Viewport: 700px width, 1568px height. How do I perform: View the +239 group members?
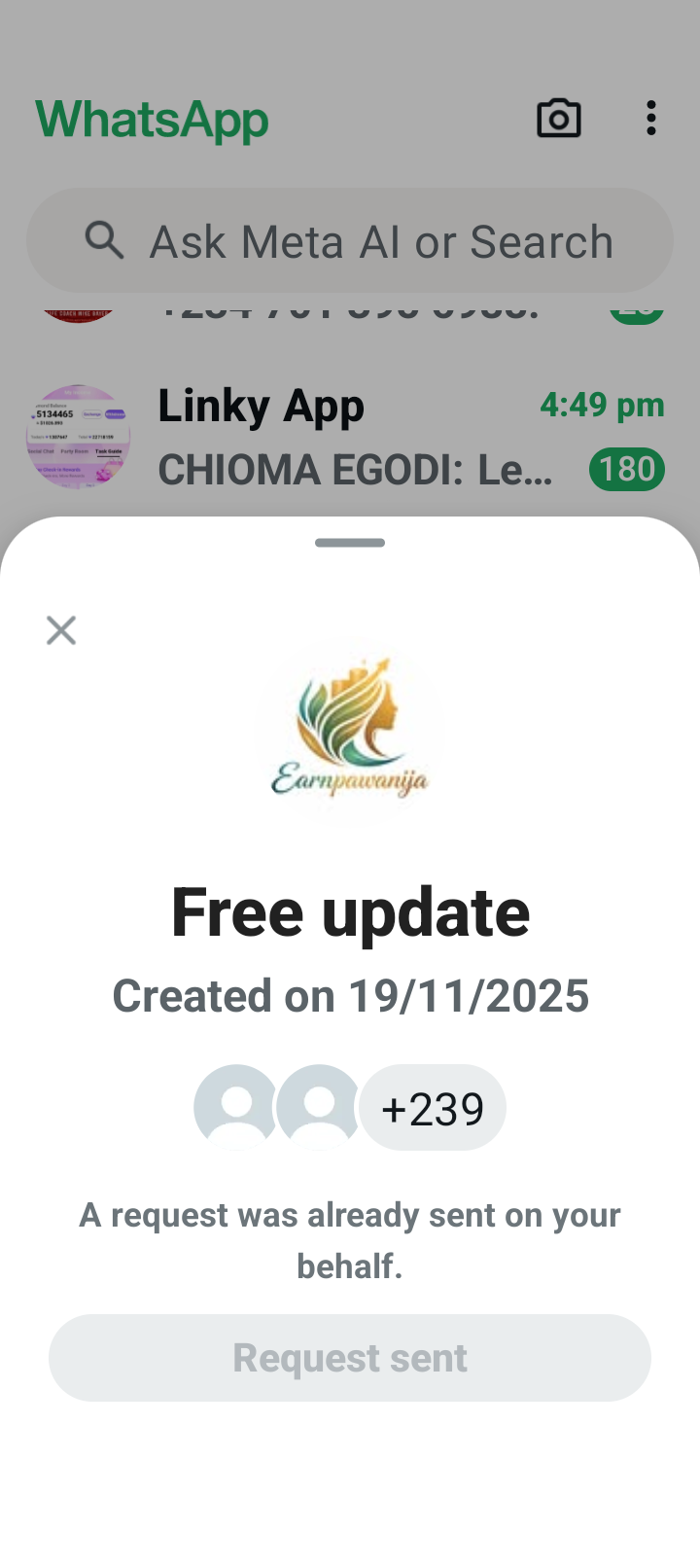[433, 1108]
